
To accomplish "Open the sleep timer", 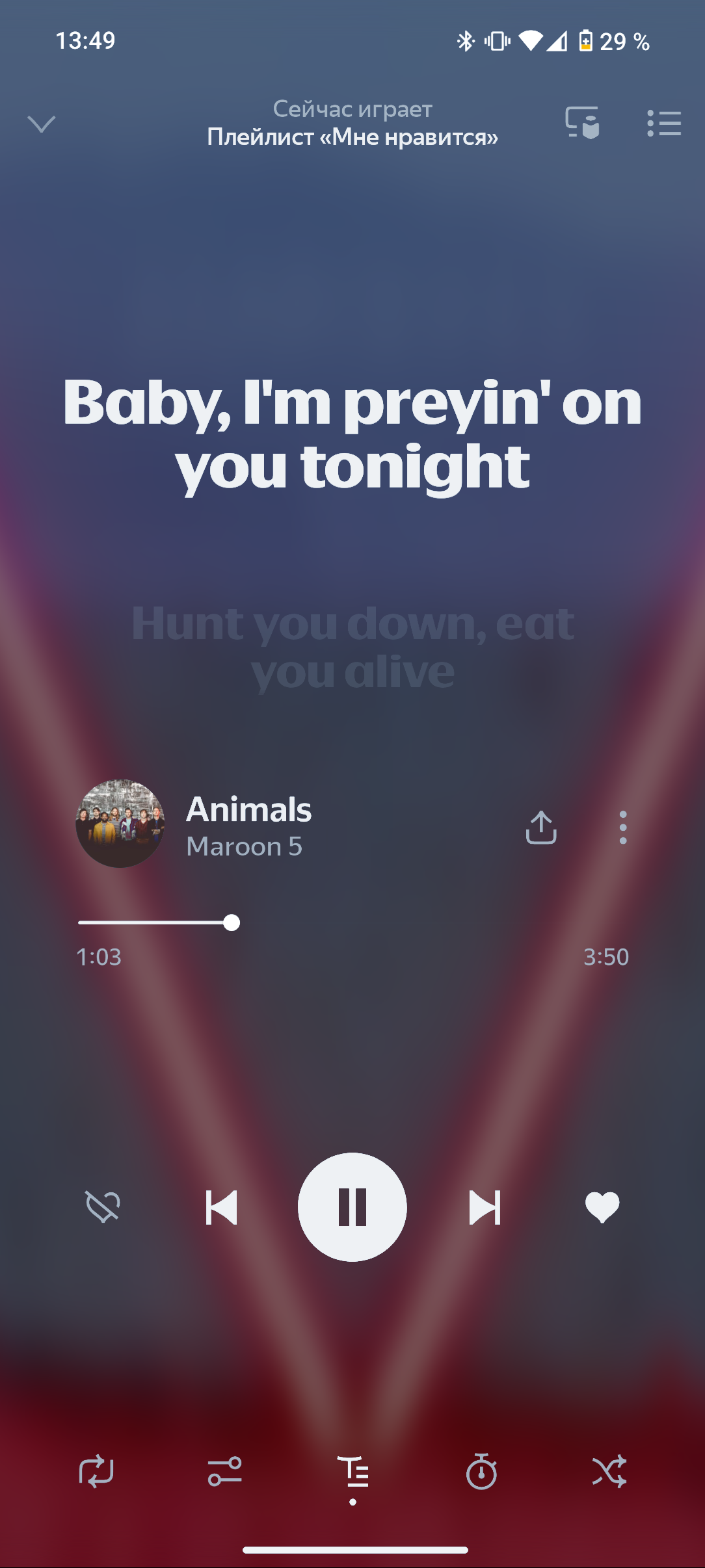I will tap(481, 1472).
